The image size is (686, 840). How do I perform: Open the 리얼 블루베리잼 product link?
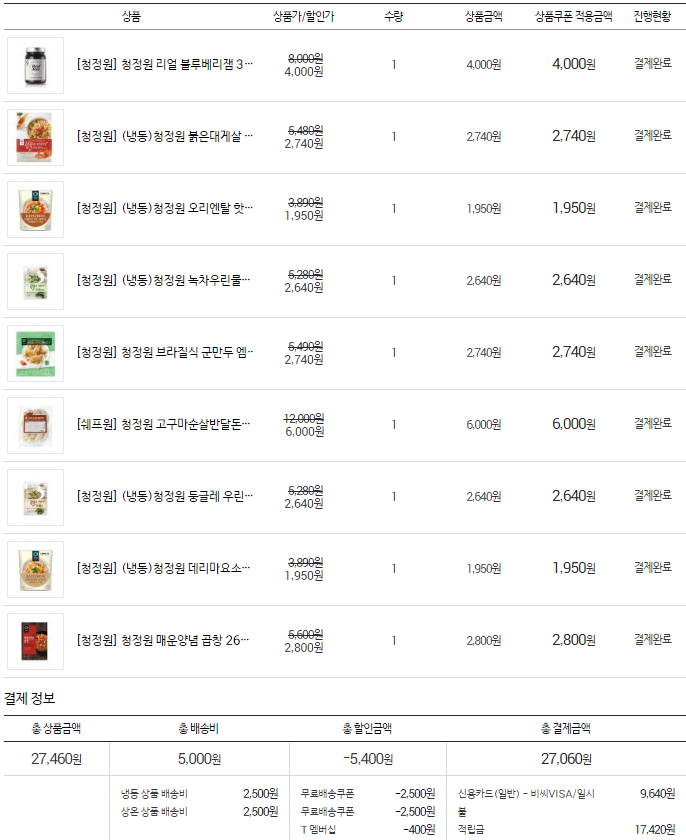165,64
